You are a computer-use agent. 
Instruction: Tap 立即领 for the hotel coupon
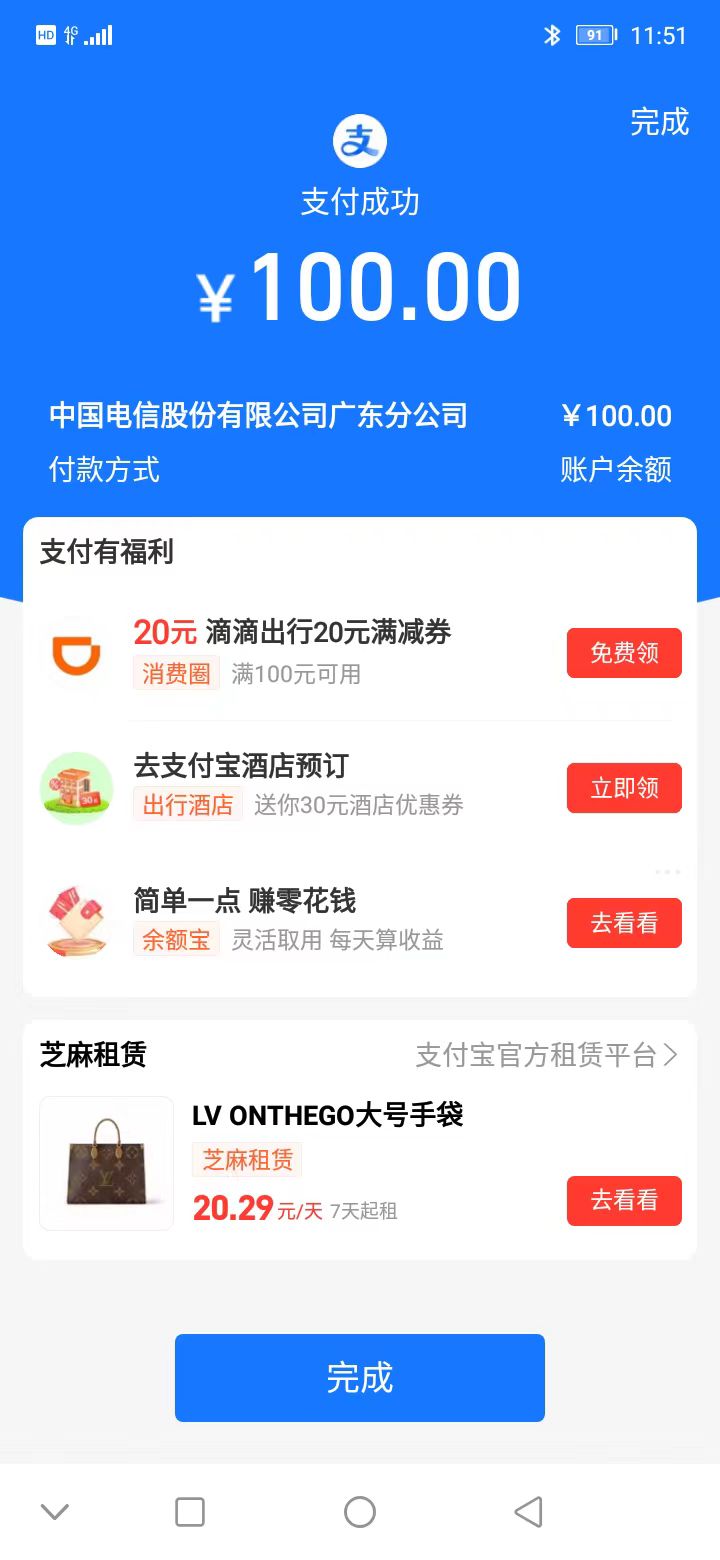[624, 788]
